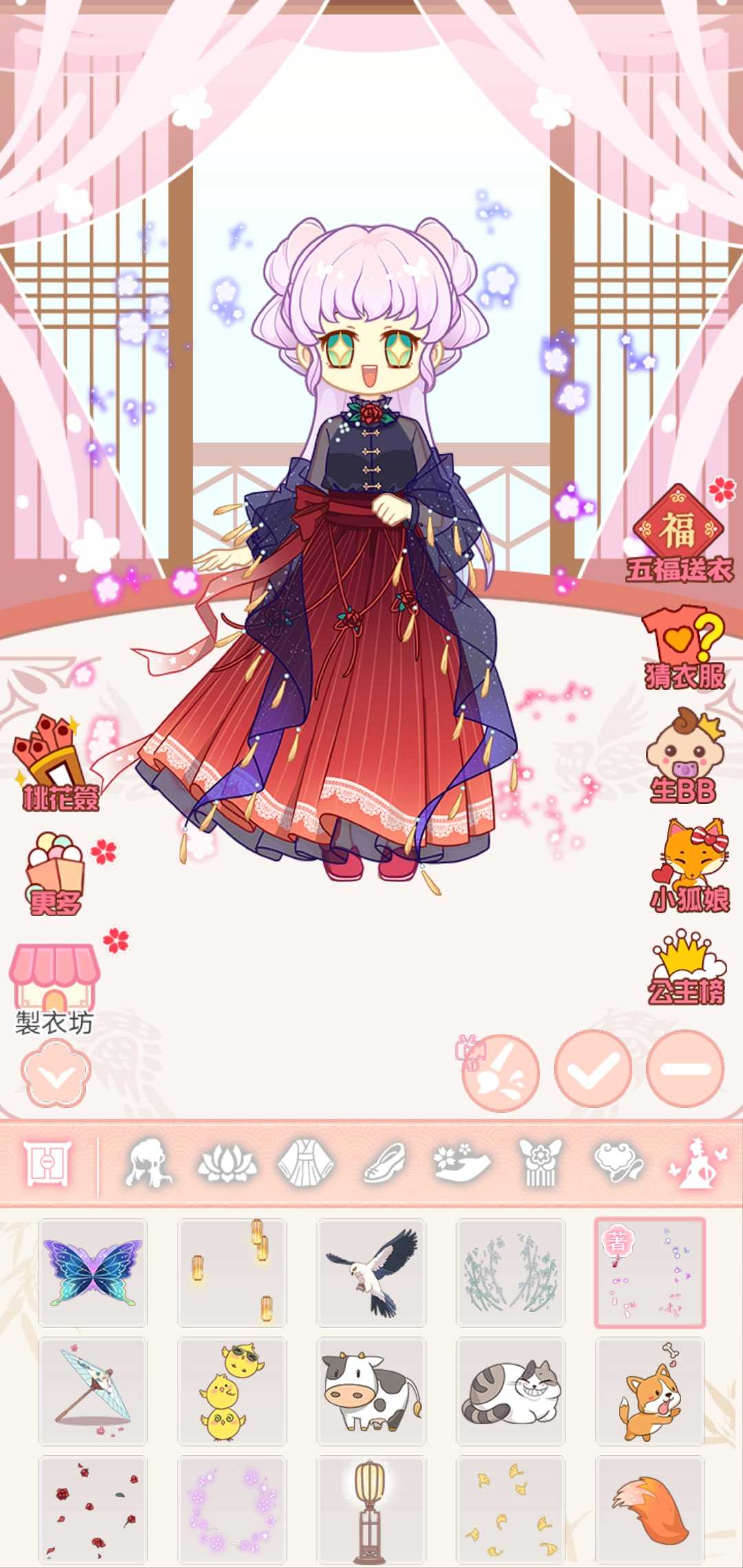Select the butterfly wings item

pos(93,1273)
